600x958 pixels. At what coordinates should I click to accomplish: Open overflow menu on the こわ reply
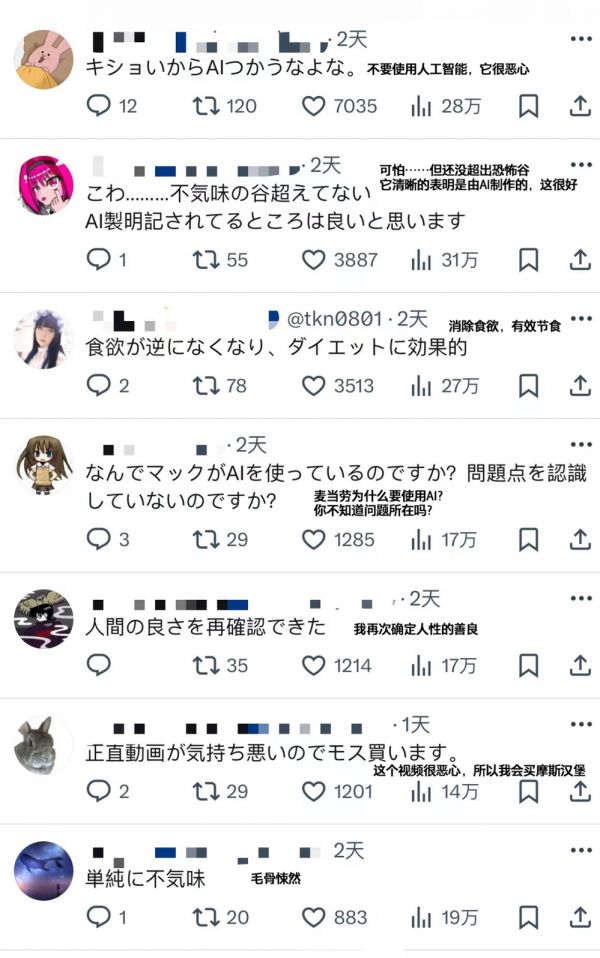coord(580,164)
